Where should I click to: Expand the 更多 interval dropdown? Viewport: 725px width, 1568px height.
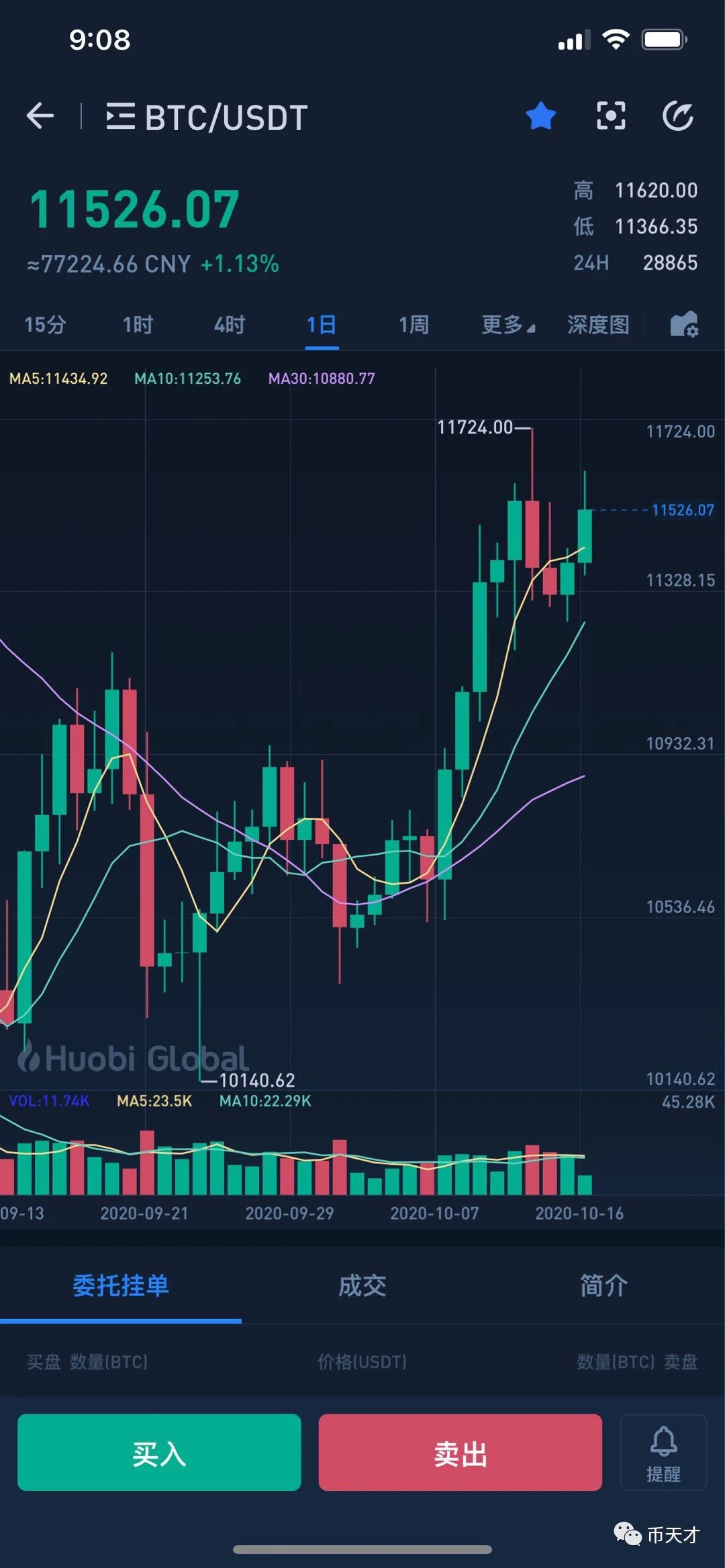coord(508,325)
